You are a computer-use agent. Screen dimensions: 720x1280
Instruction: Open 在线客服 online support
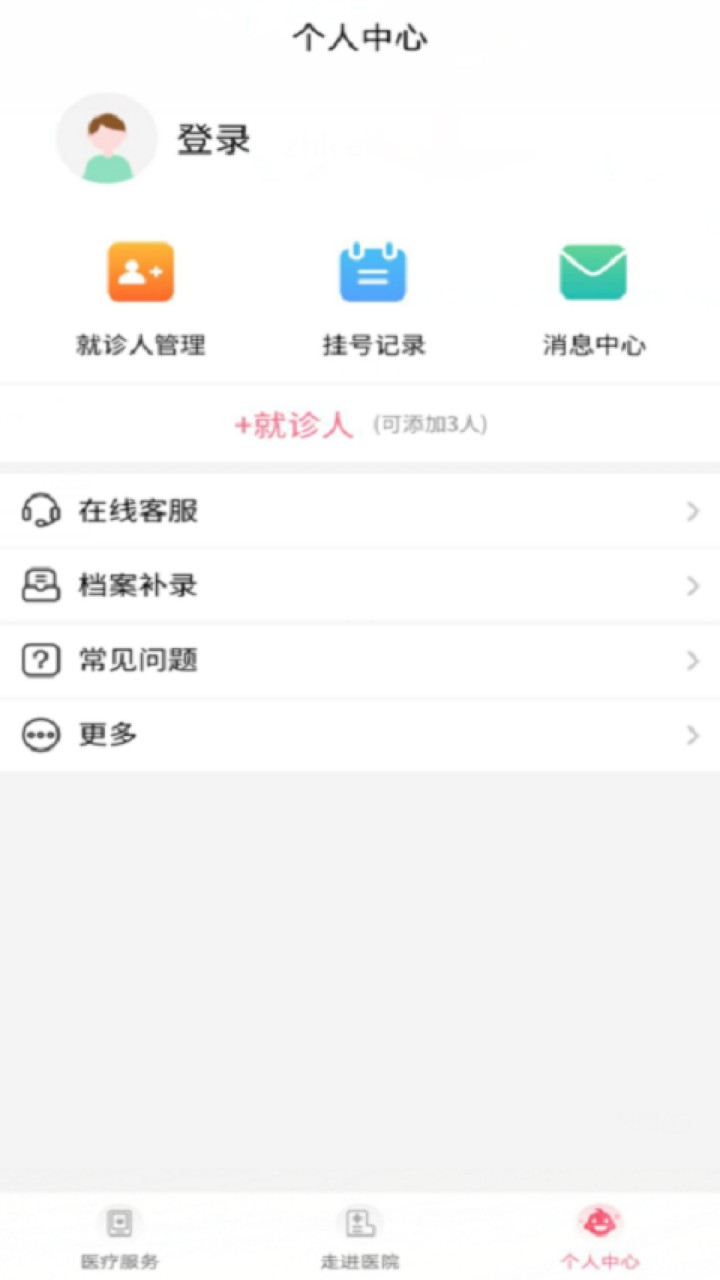[x=360, y=511]
